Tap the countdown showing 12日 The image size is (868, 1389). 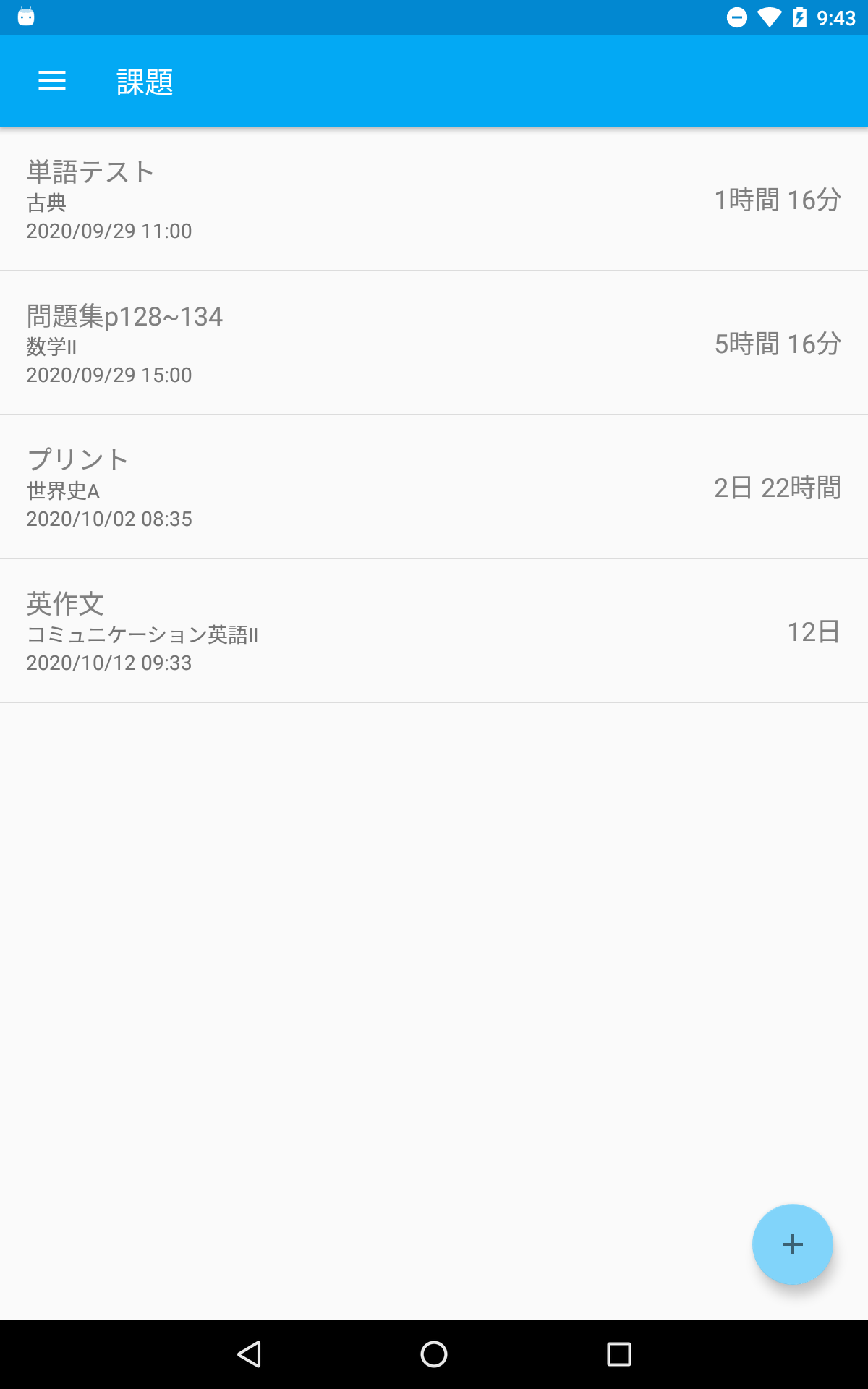pos(813,631)
